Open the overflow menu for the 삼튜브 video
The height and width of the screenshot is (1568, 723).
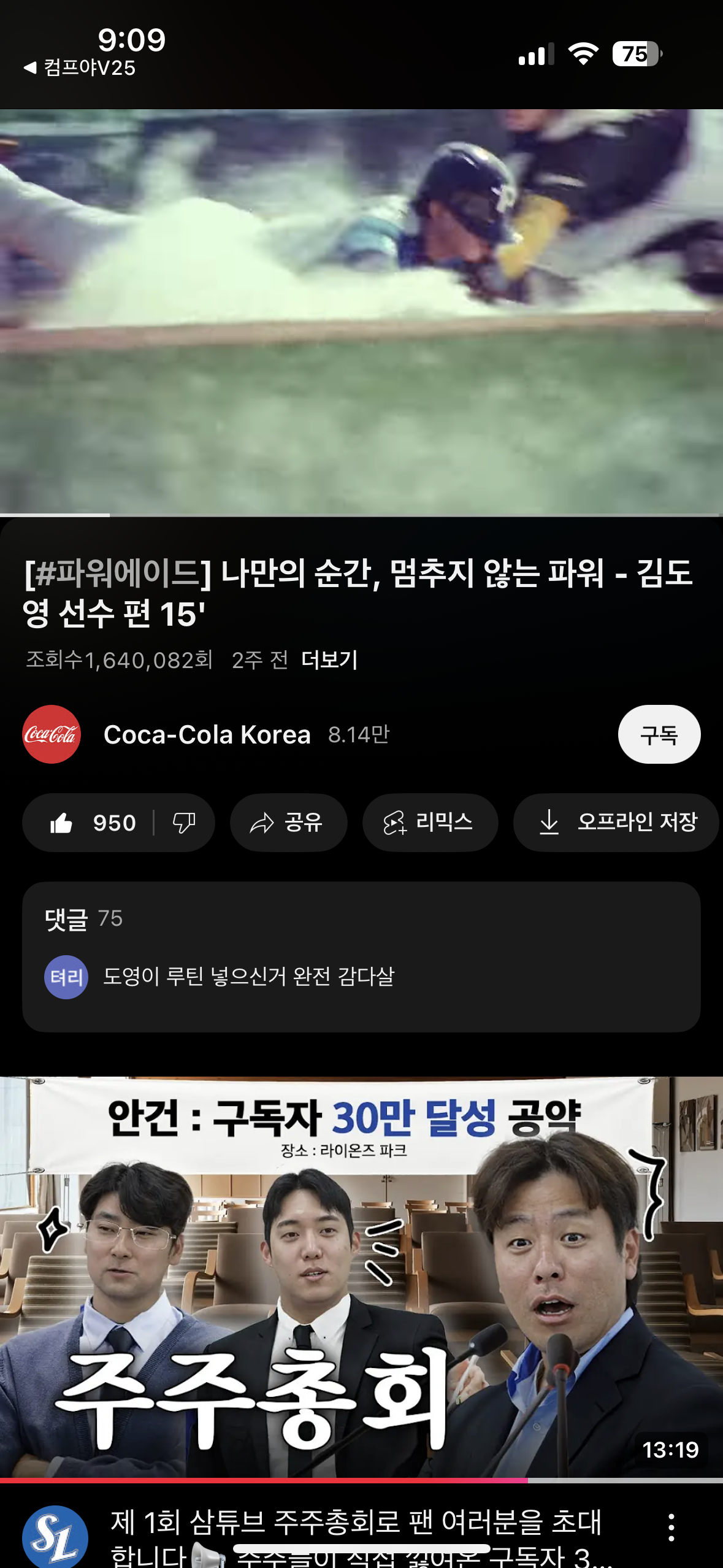coord(671,1527)
